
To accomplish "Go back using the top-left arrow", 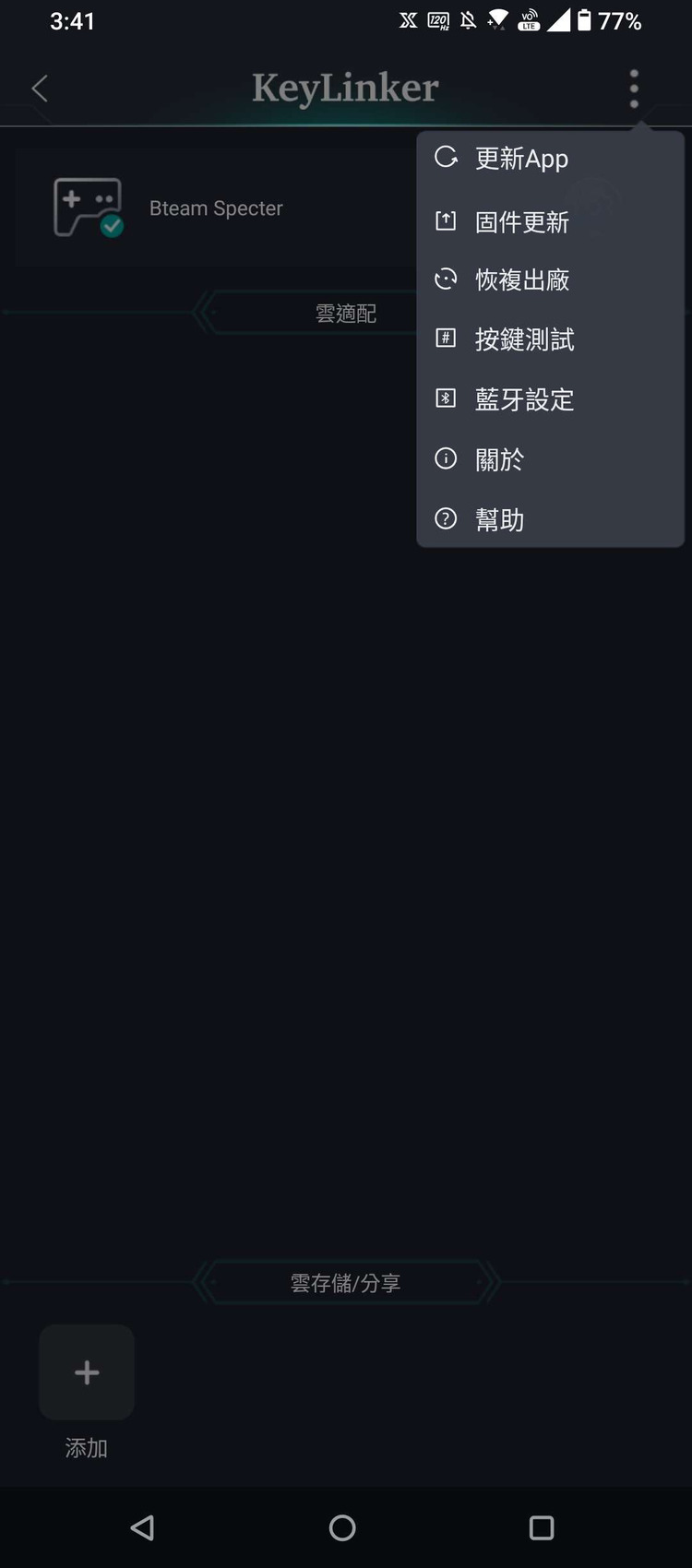I will [x=39, y=89].
